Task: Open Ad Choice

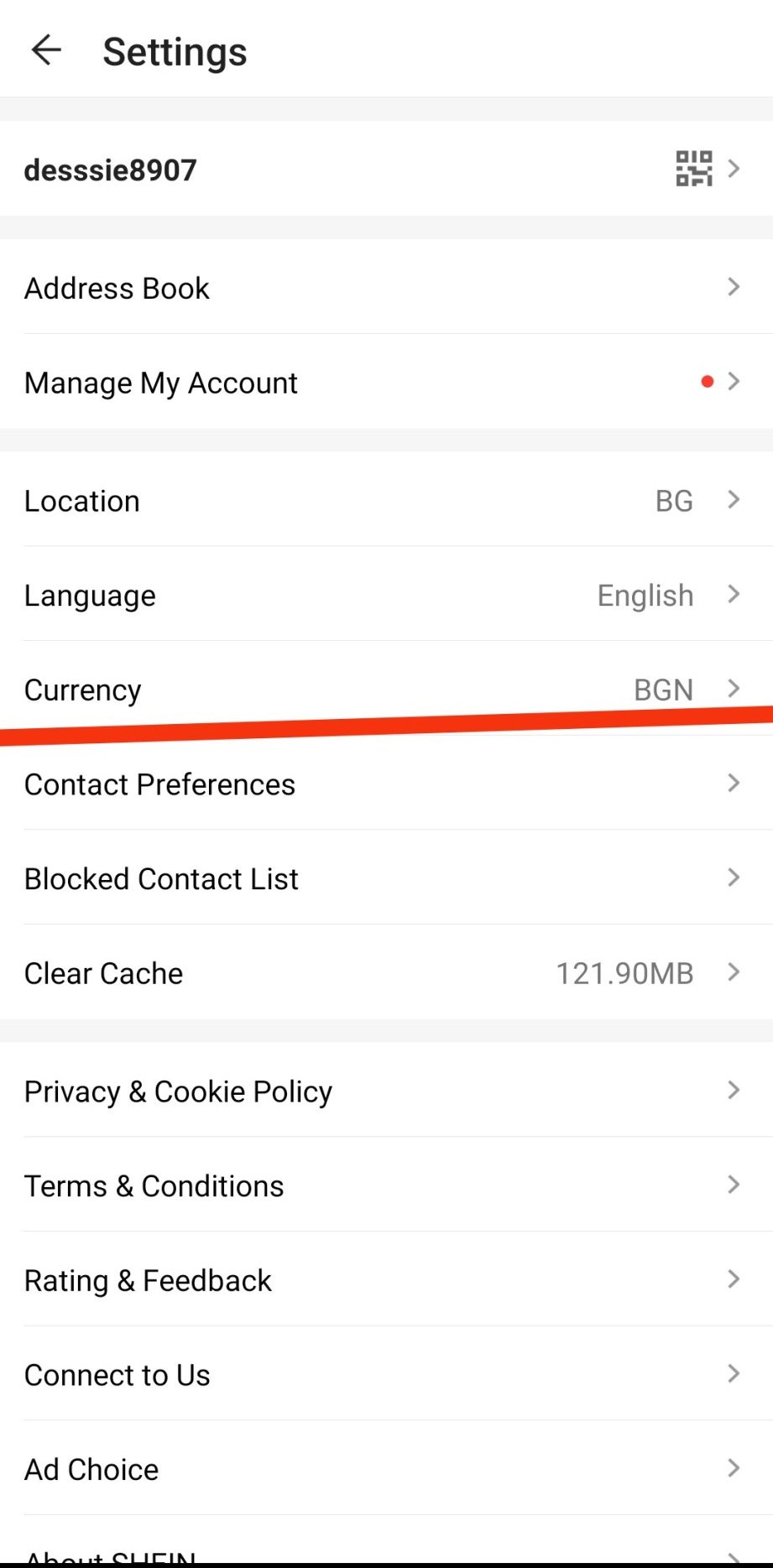Action: click(386, 1469)
